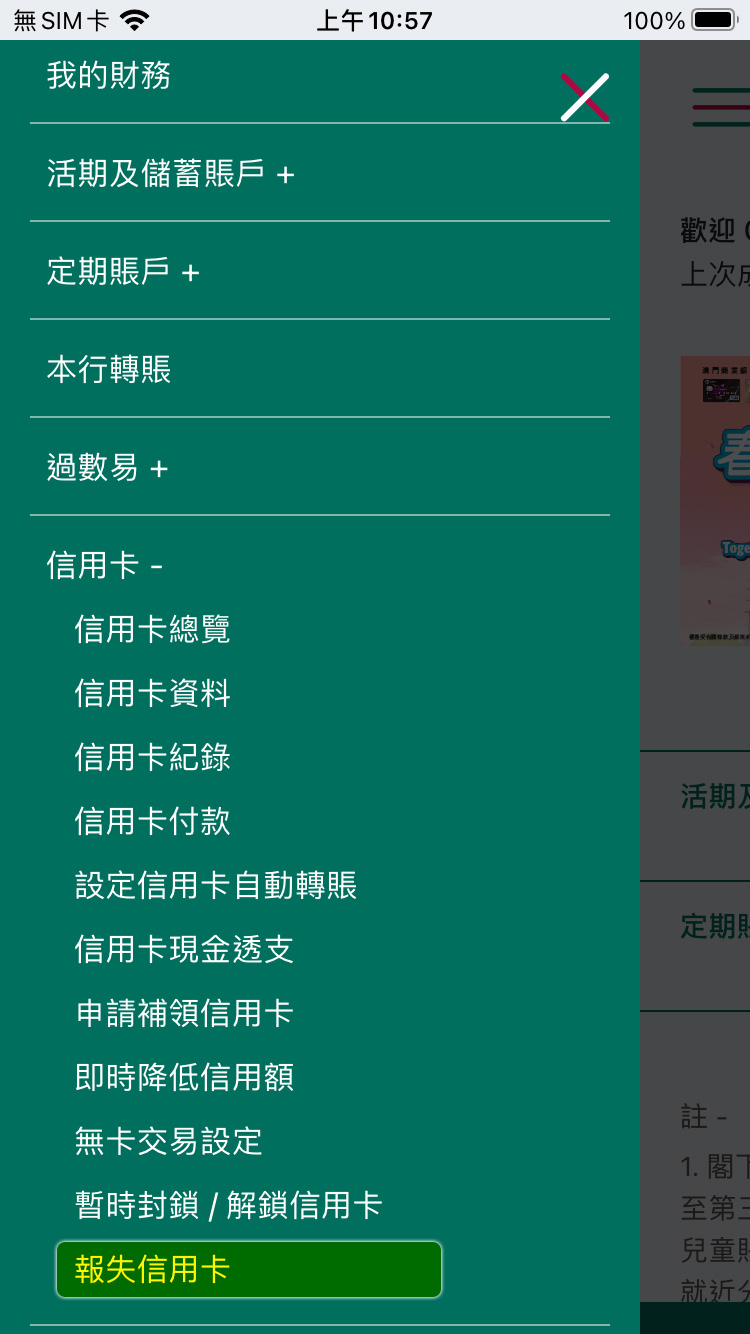Open 本行轉賬

pos(109,370)
